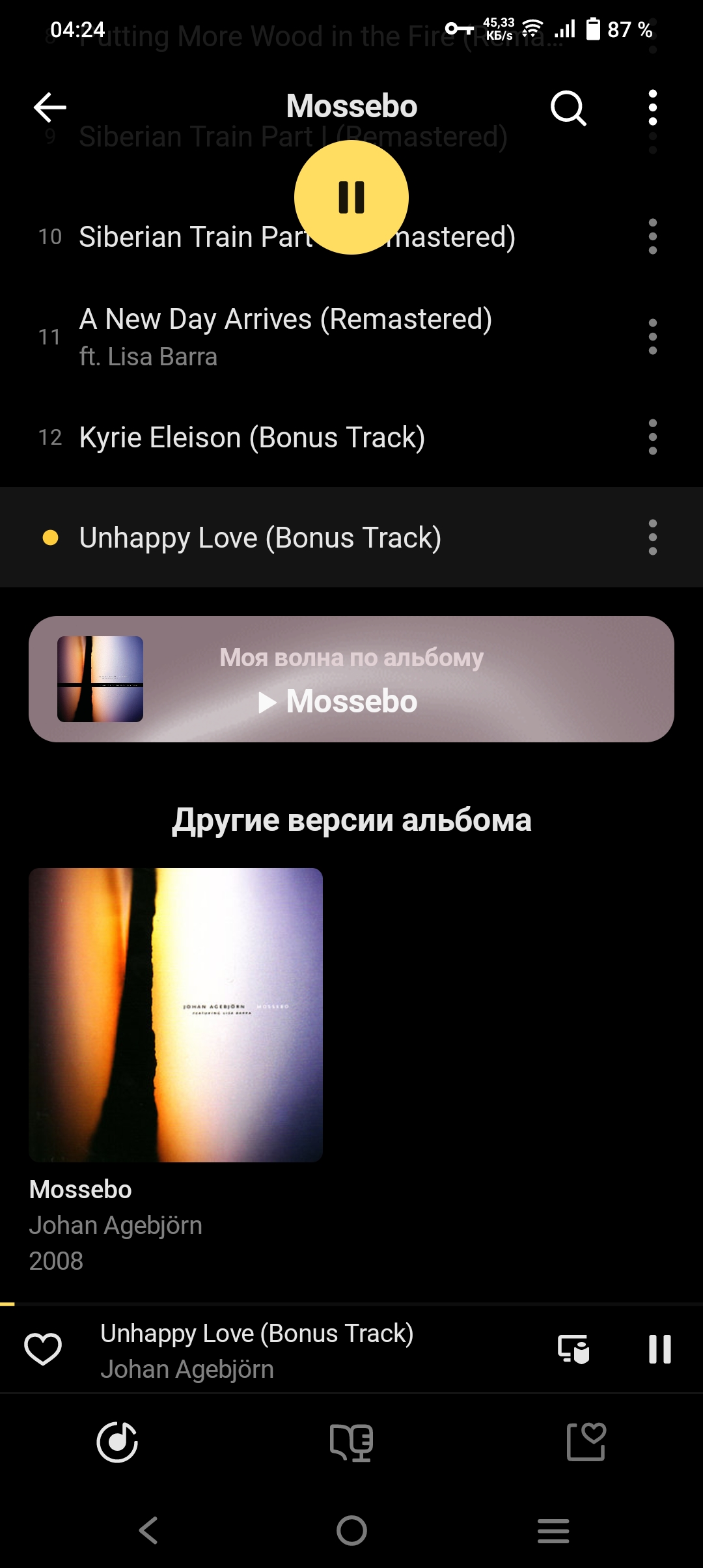Tap the system home button
The image size is (703, 1568).
tap(351, 1530)
